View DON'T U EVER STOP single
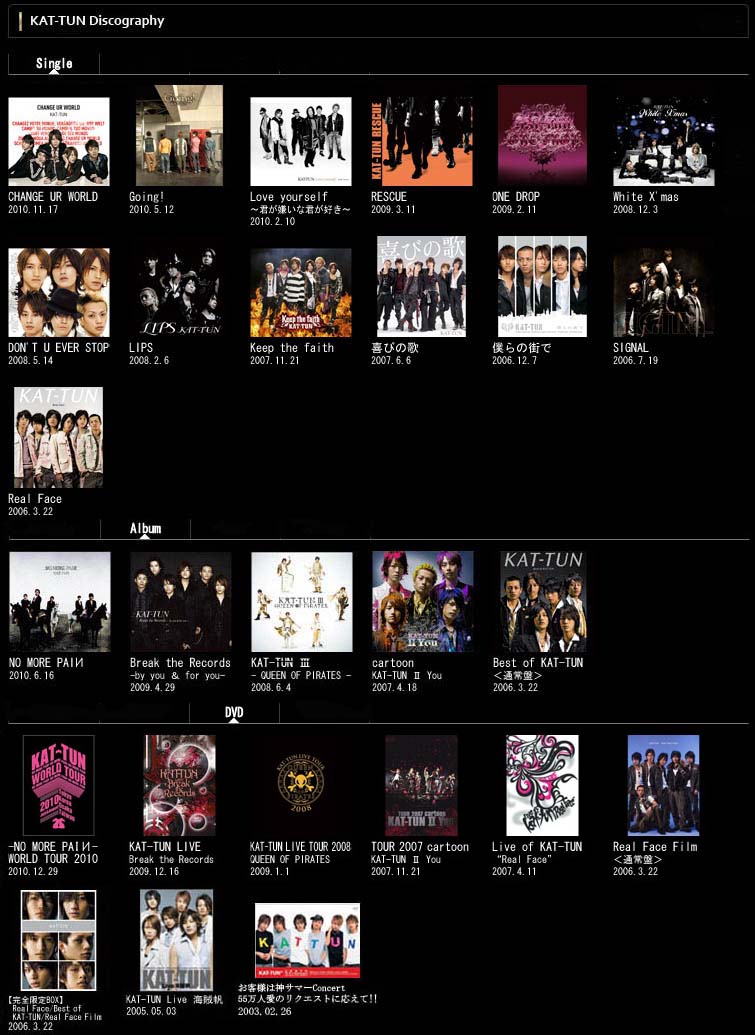This screenshot has height=1035, width=755. (59, 292)
